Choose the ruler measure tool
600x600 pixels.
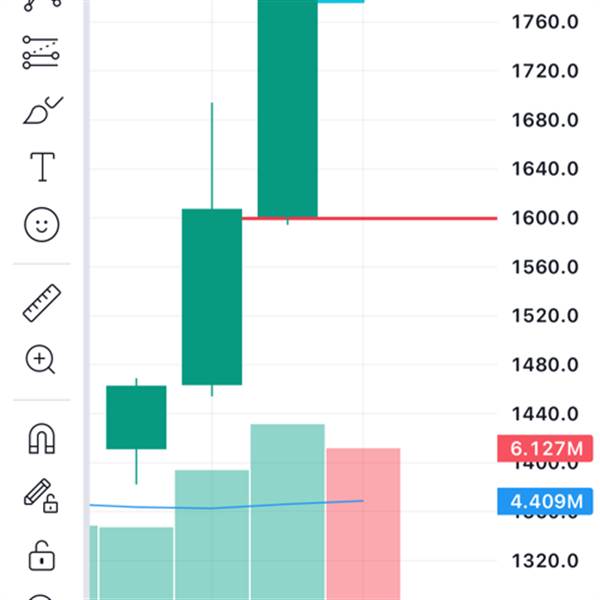(x=41, y=302)
